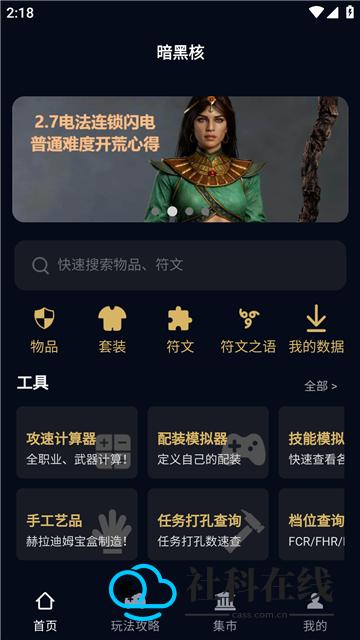
Task: Switch to the 我的 tab
Action: 315,611
